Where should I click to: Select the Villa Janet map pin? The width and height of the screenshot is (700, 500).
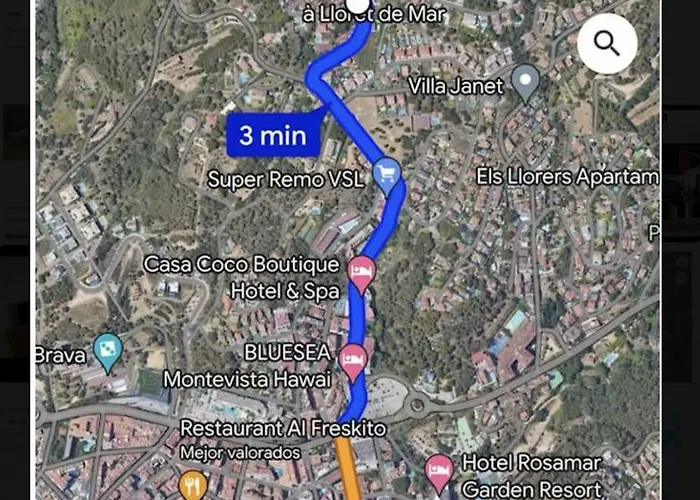pos(525,82)
